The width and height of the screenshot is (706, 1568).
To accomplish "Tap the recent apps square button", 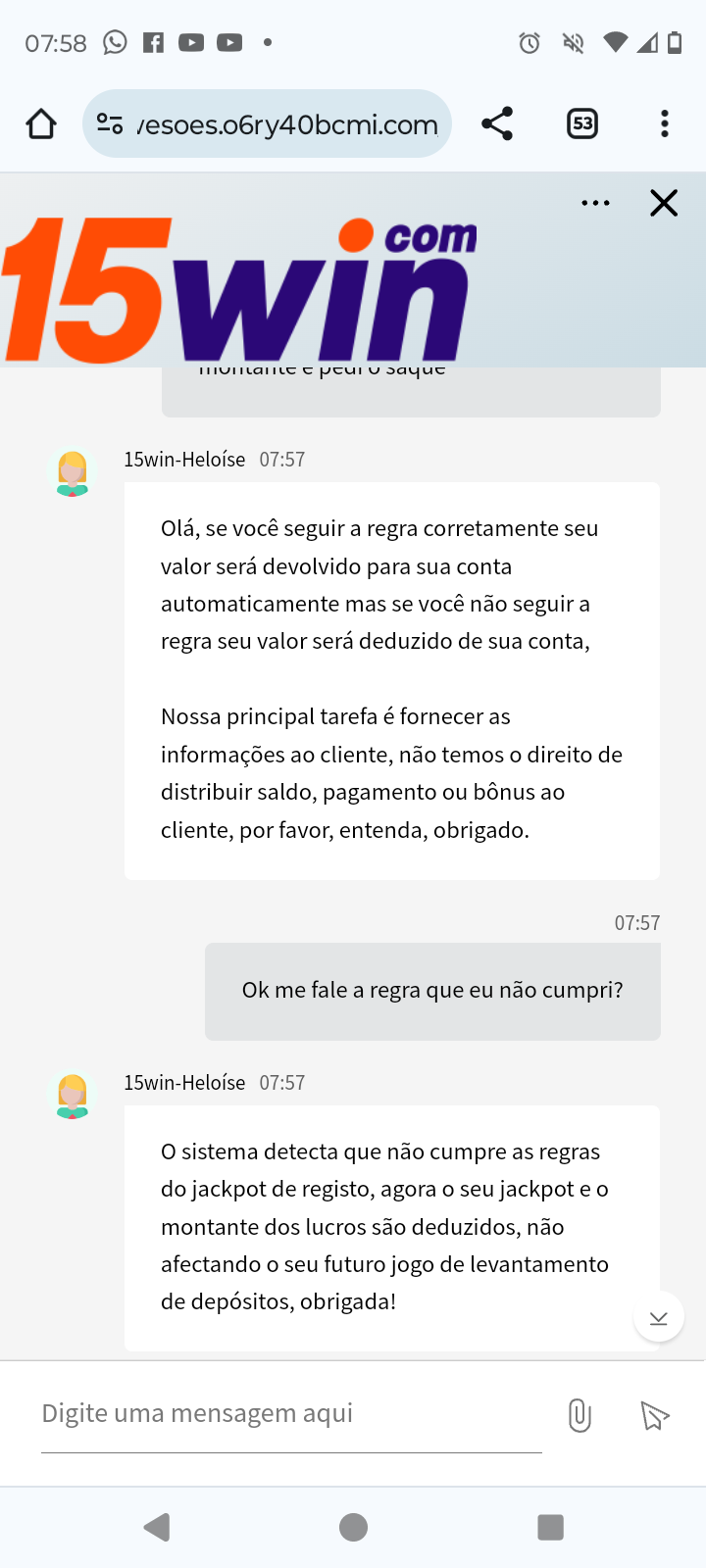I will (x=550, y=1526).
